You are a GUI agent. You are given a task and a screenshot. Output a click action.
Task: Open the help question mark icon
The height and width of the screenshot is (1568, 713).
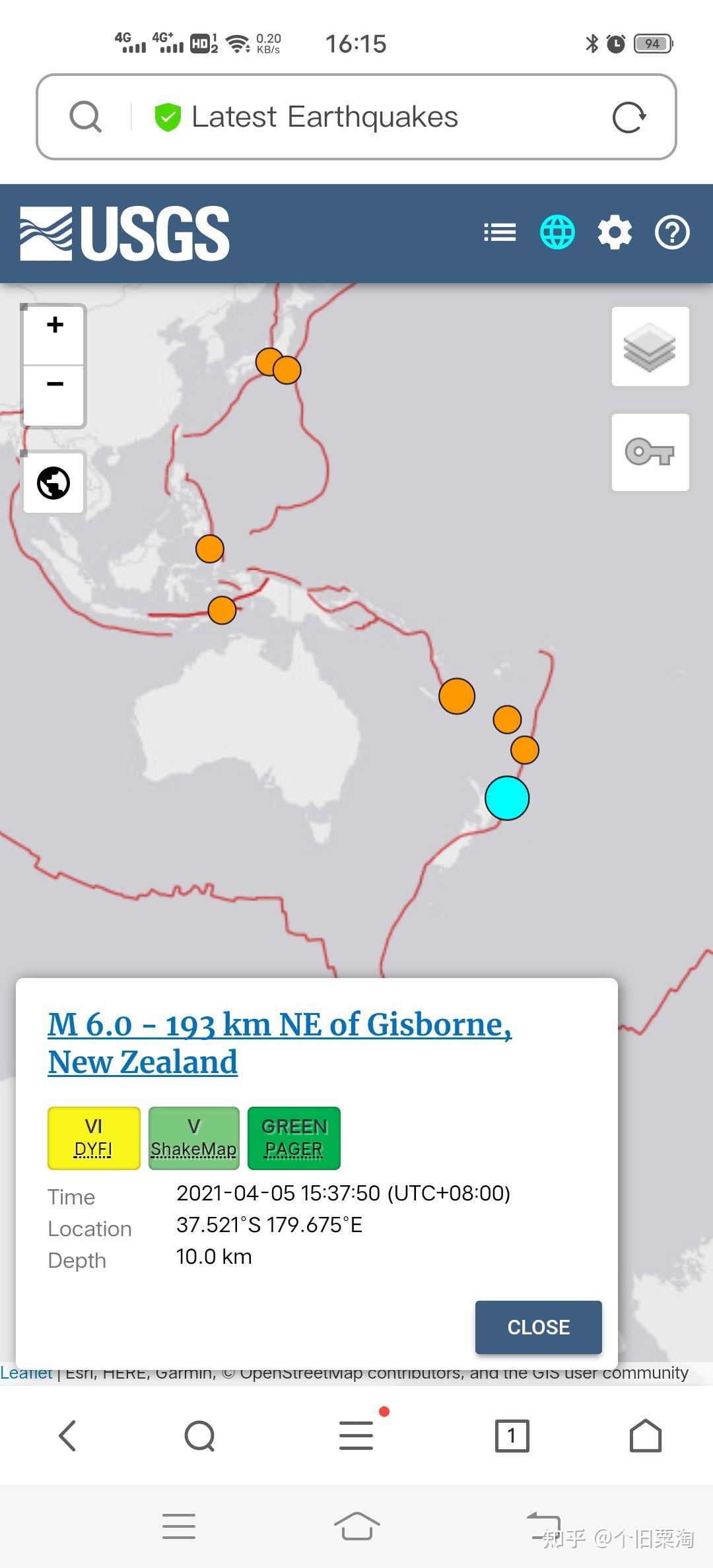[672, 232]
